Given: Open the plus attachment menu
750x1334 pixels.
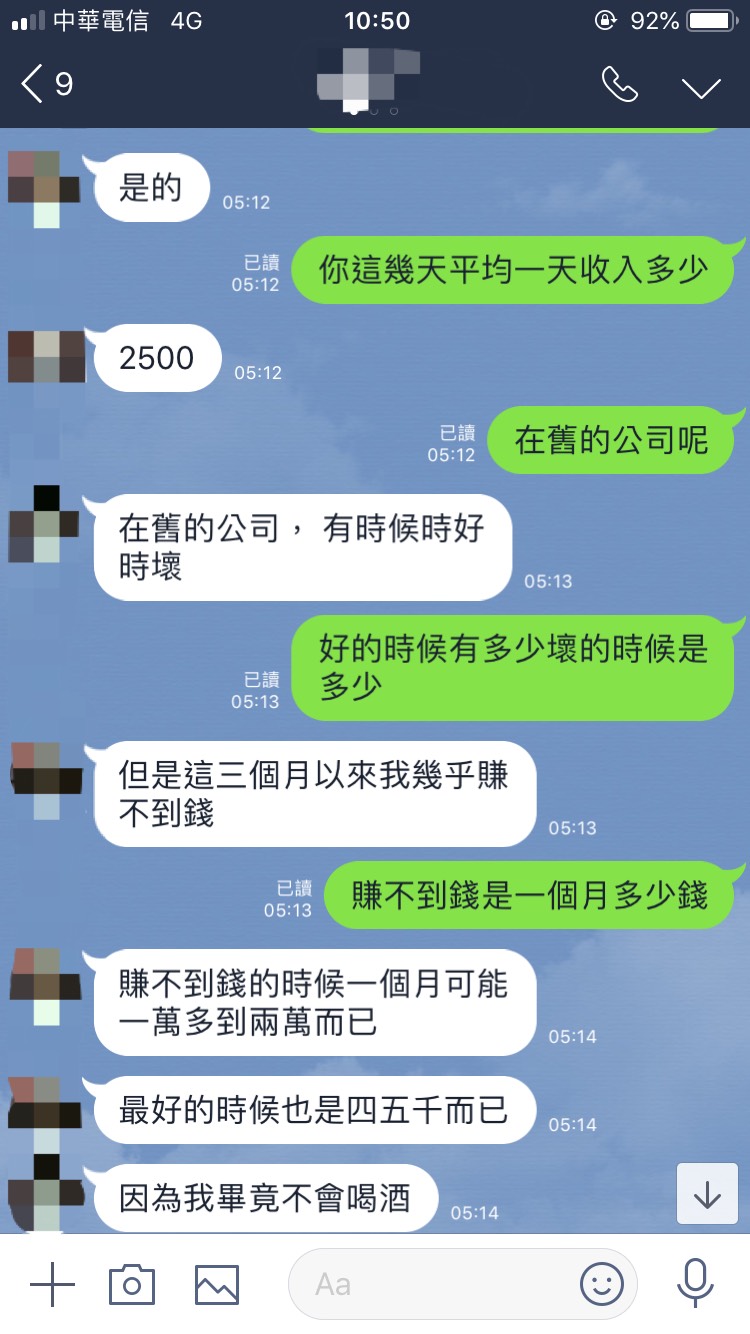Looking at the screenshot, I should (52, 1284).
